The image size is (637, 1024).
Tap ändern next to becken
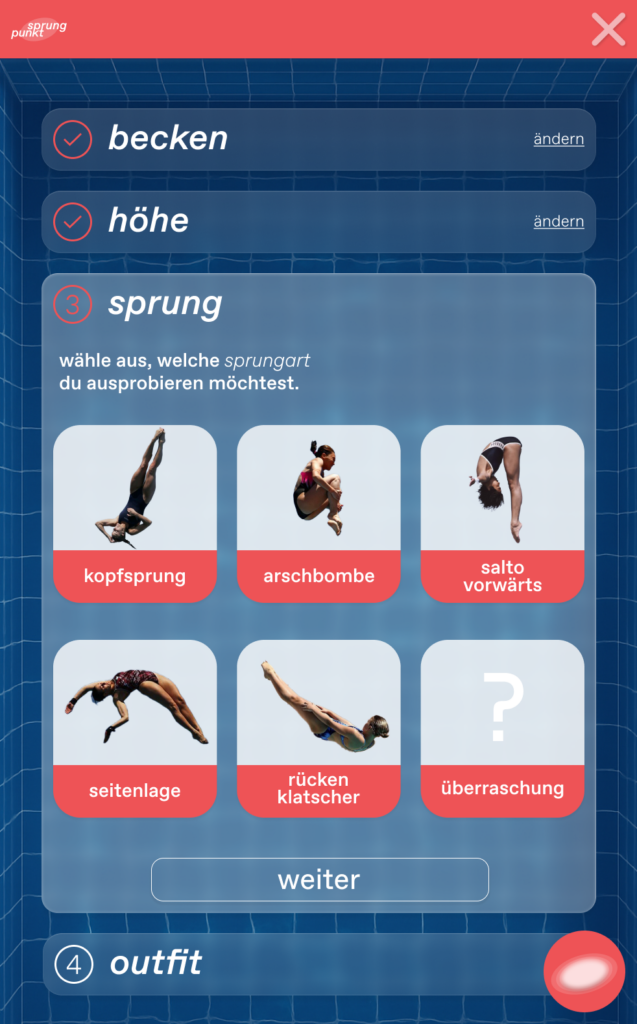(x=558, y=139)
